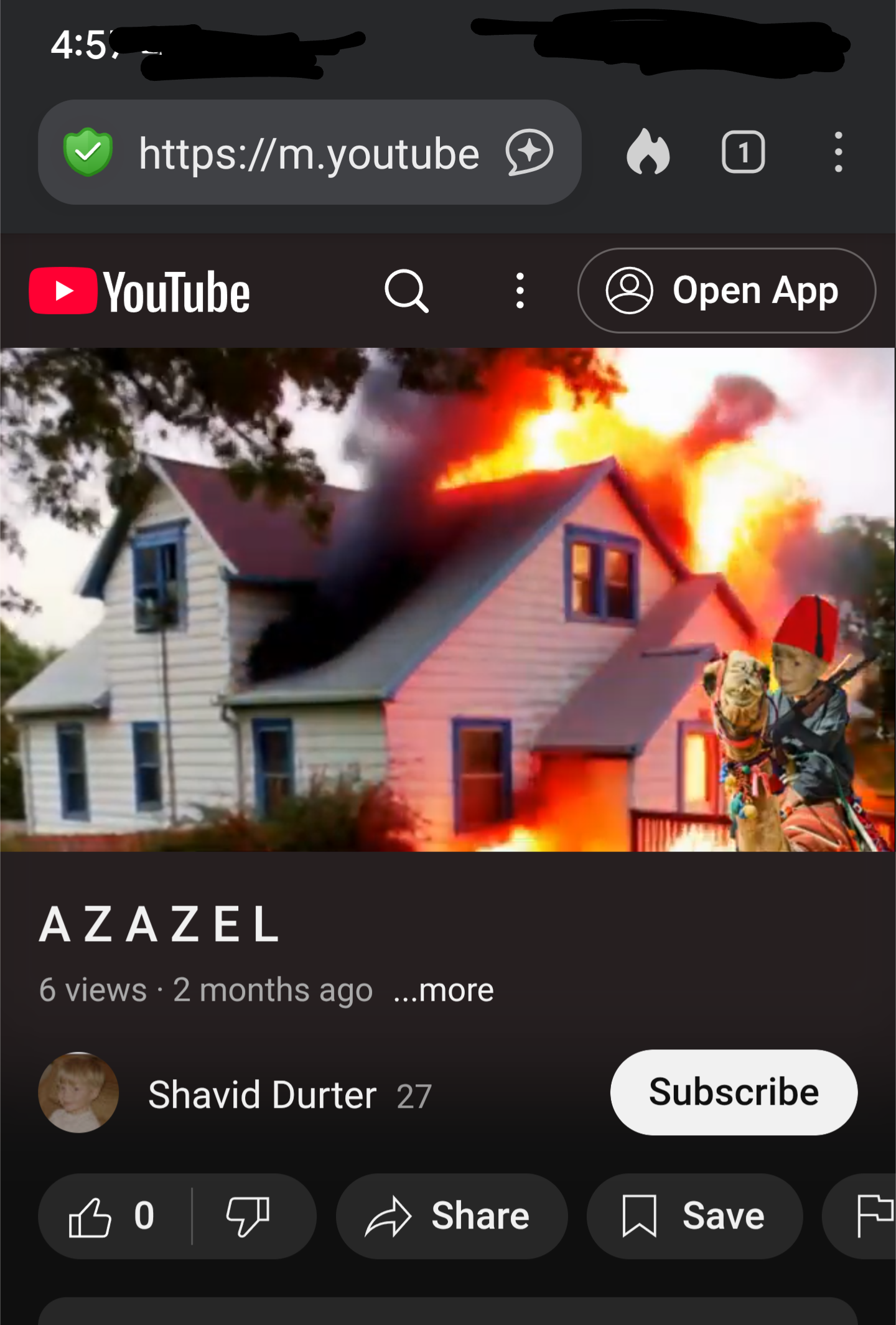
Task: Open the browser overflow menu
Action: (838, 152)
